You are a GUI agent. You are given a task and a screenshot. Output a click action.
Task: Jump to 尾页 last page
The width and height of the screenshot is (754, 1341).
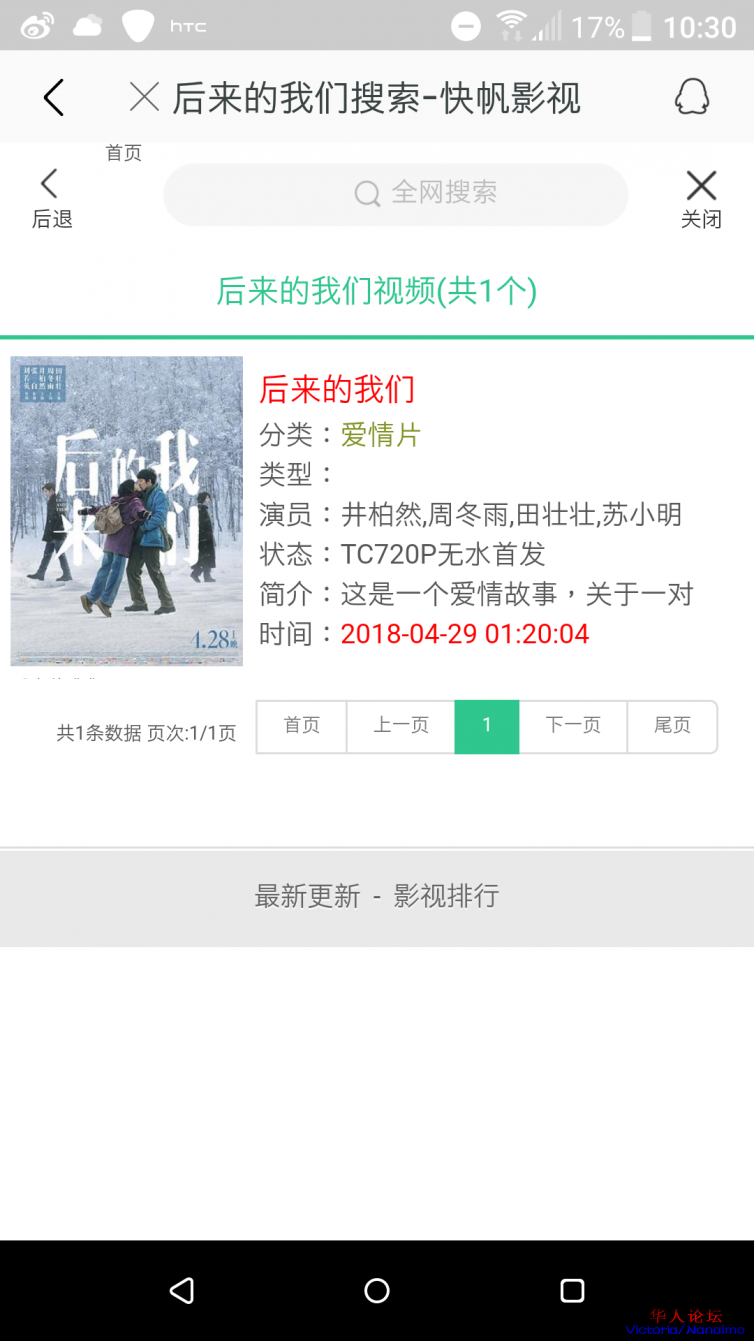pyautogui.click(x=672, y=726)
